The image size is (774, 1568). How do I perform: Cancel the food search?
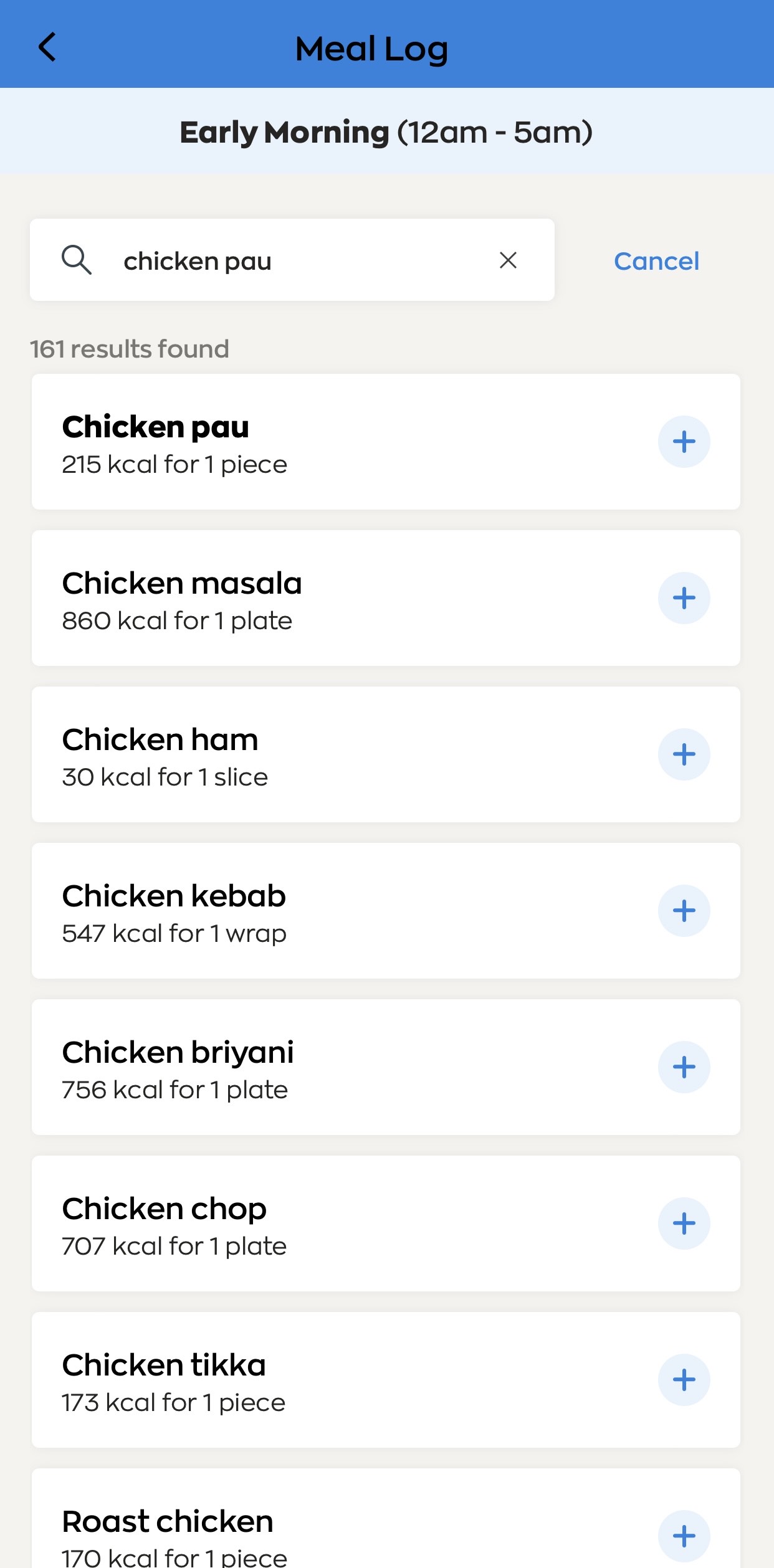coord(656,261)
